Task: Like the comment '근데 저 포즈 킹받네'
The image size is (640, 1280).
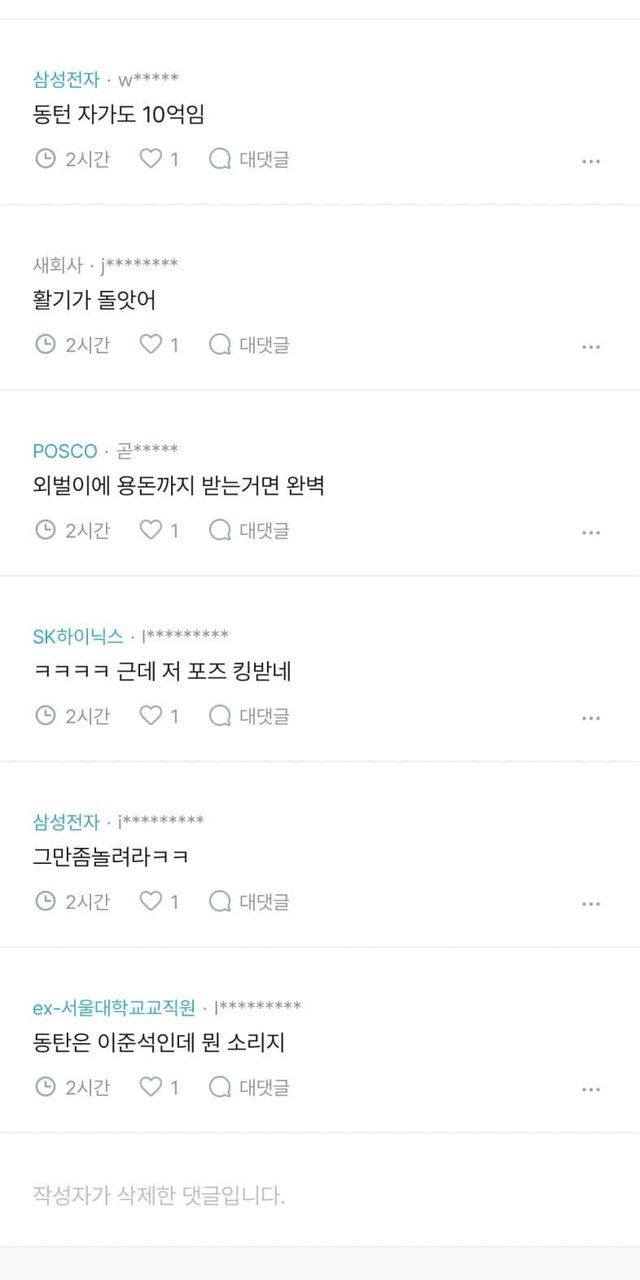Action: 151,716
